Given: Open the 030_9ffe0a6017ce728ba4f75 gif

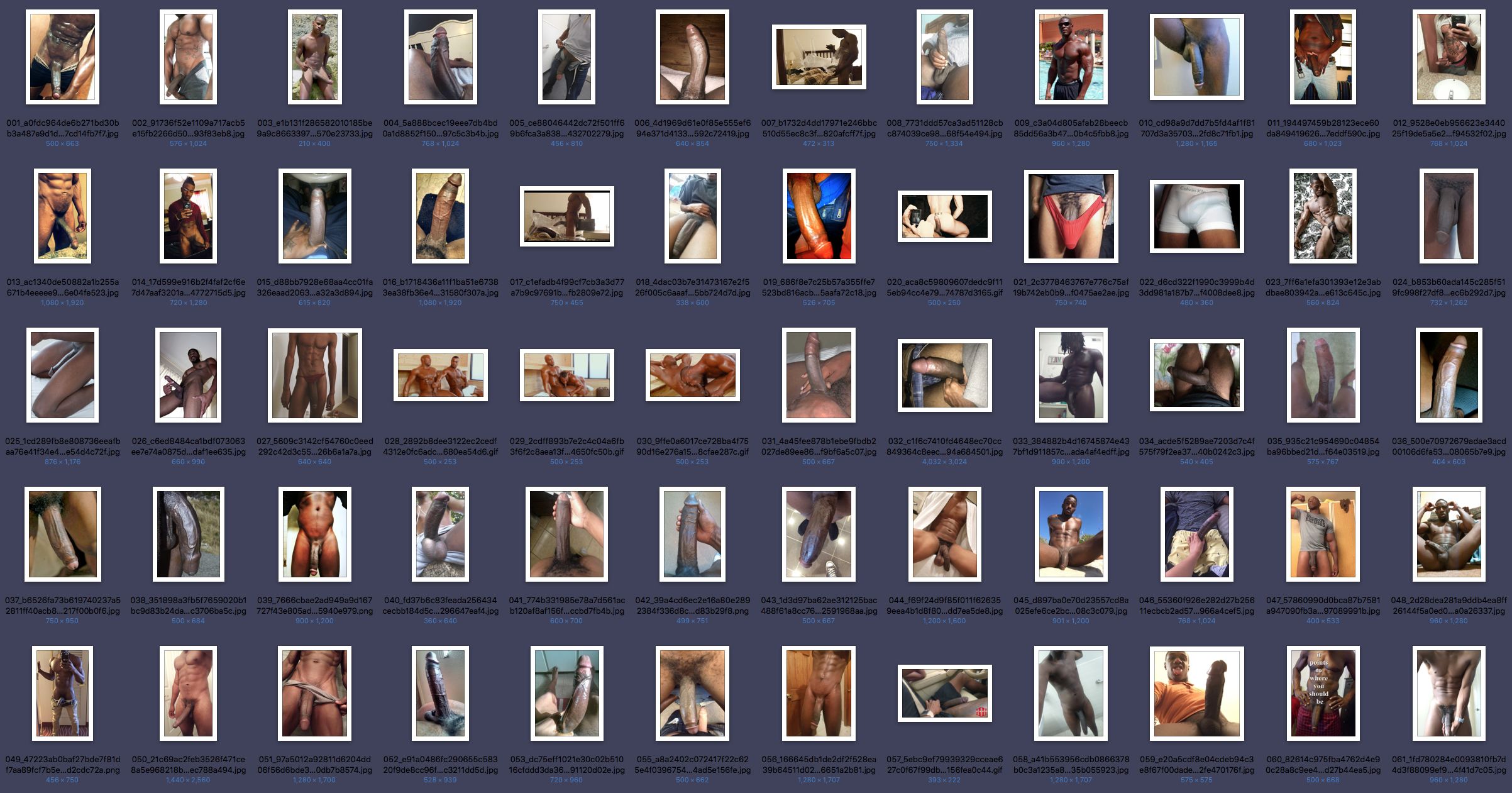Looking at the screenshot, I should 692,375.
